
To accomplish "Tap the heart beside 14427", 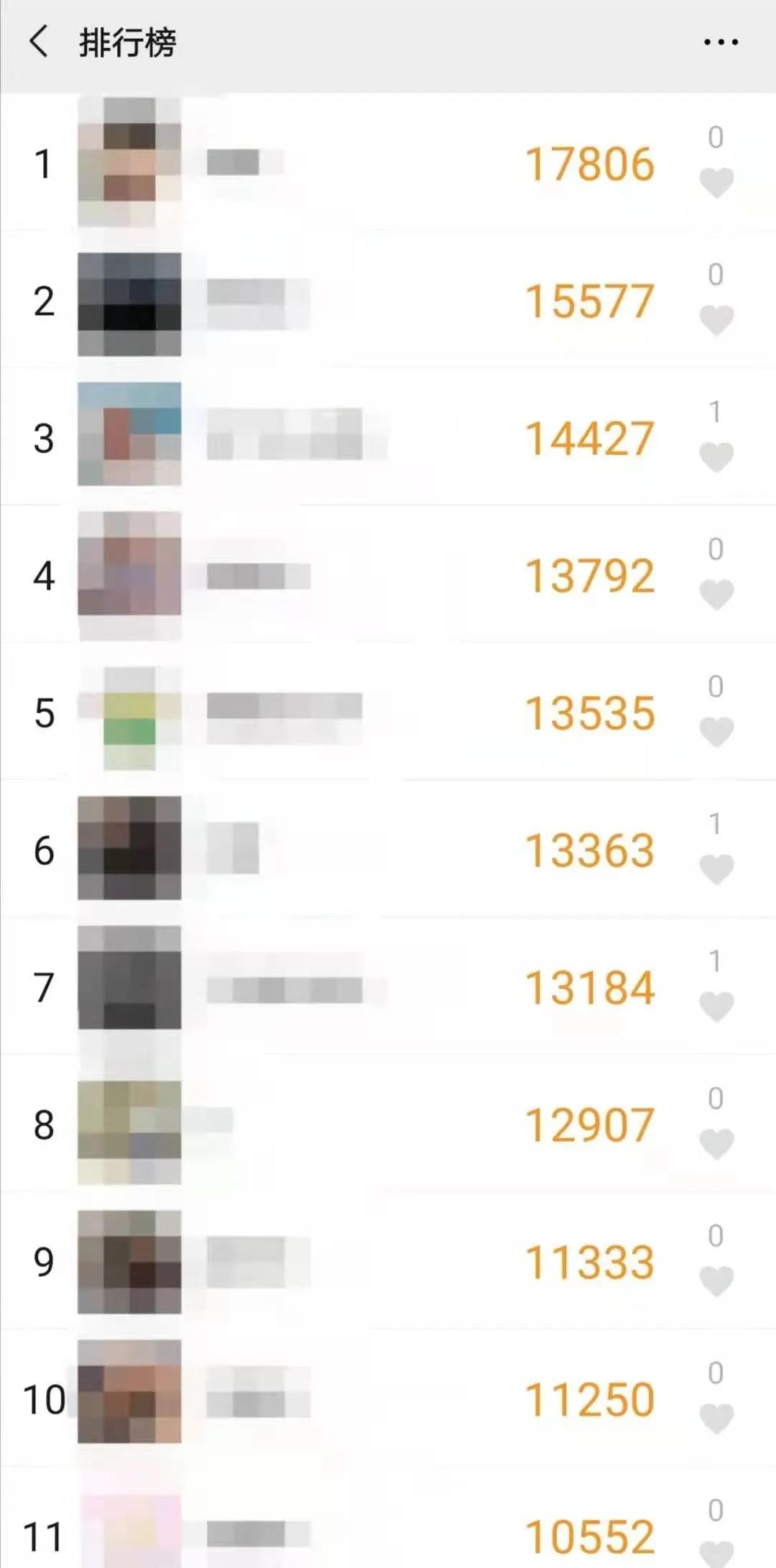I will click(x=716, y=457).
